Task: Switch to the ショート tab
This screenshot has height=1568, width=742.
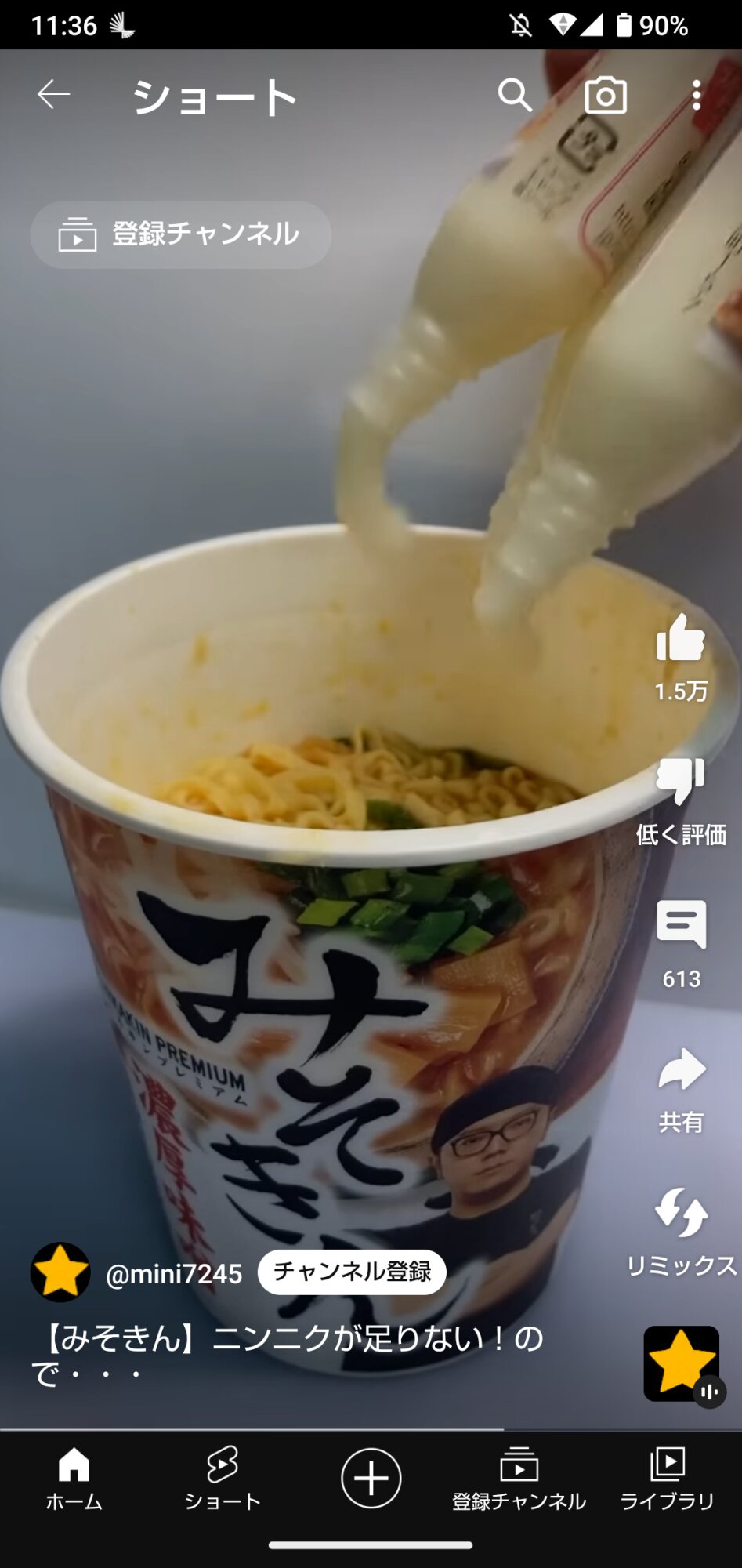Action: (223, 1478)
